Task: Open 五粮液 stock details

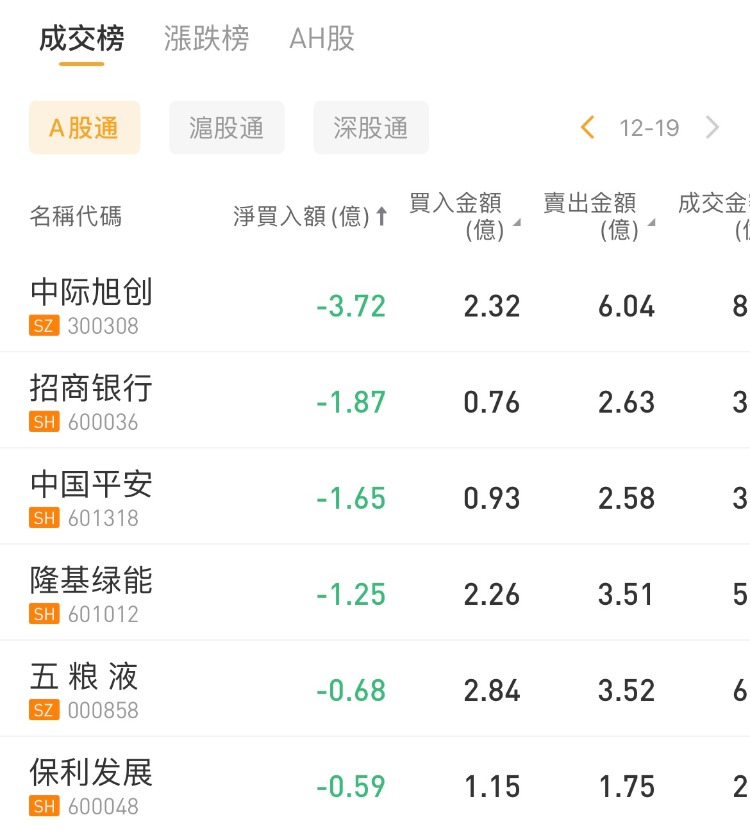Action: (85, 689)
